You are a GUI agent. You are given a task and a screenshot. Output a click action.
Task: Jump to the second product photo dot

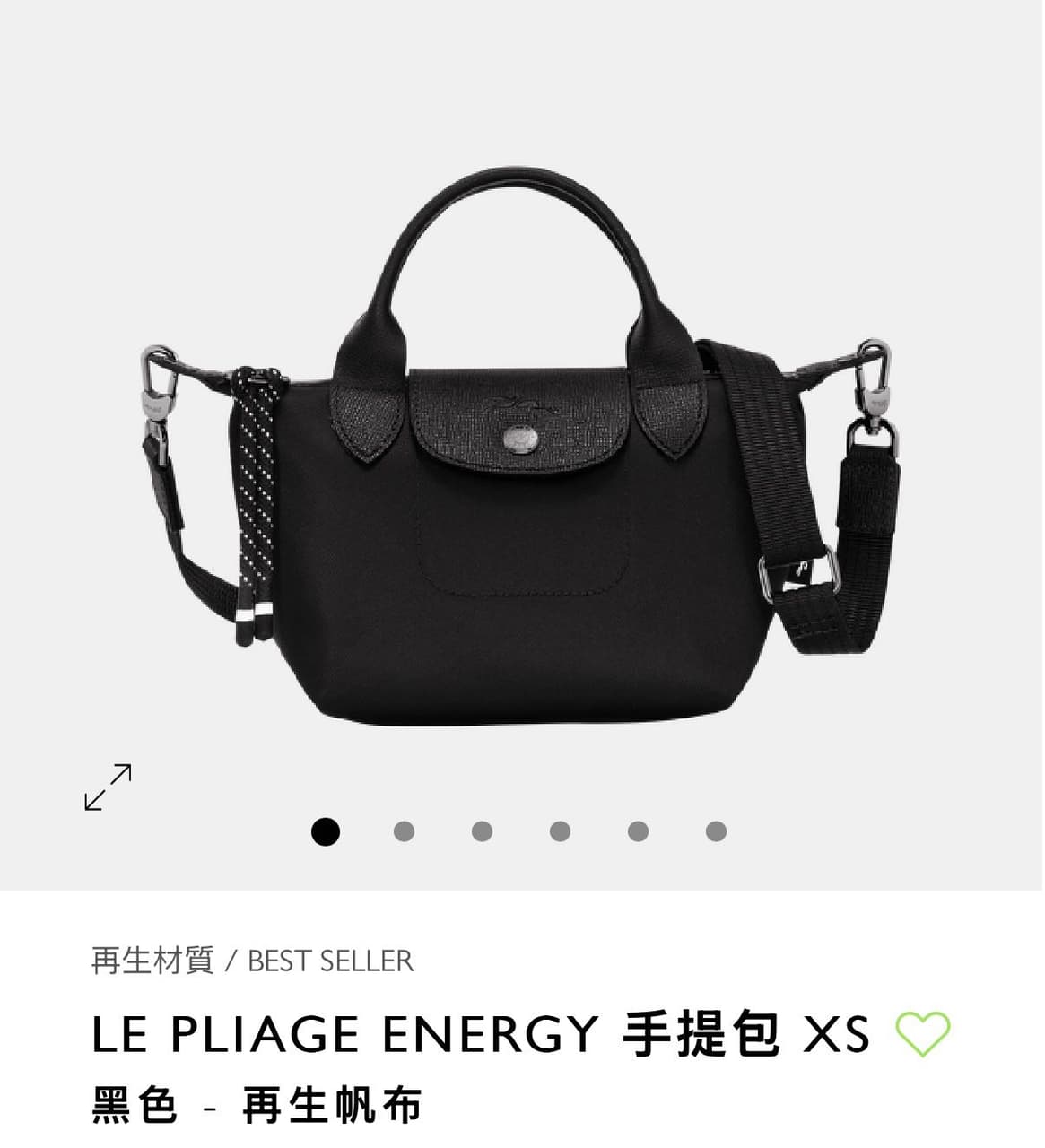pos(404,831)
